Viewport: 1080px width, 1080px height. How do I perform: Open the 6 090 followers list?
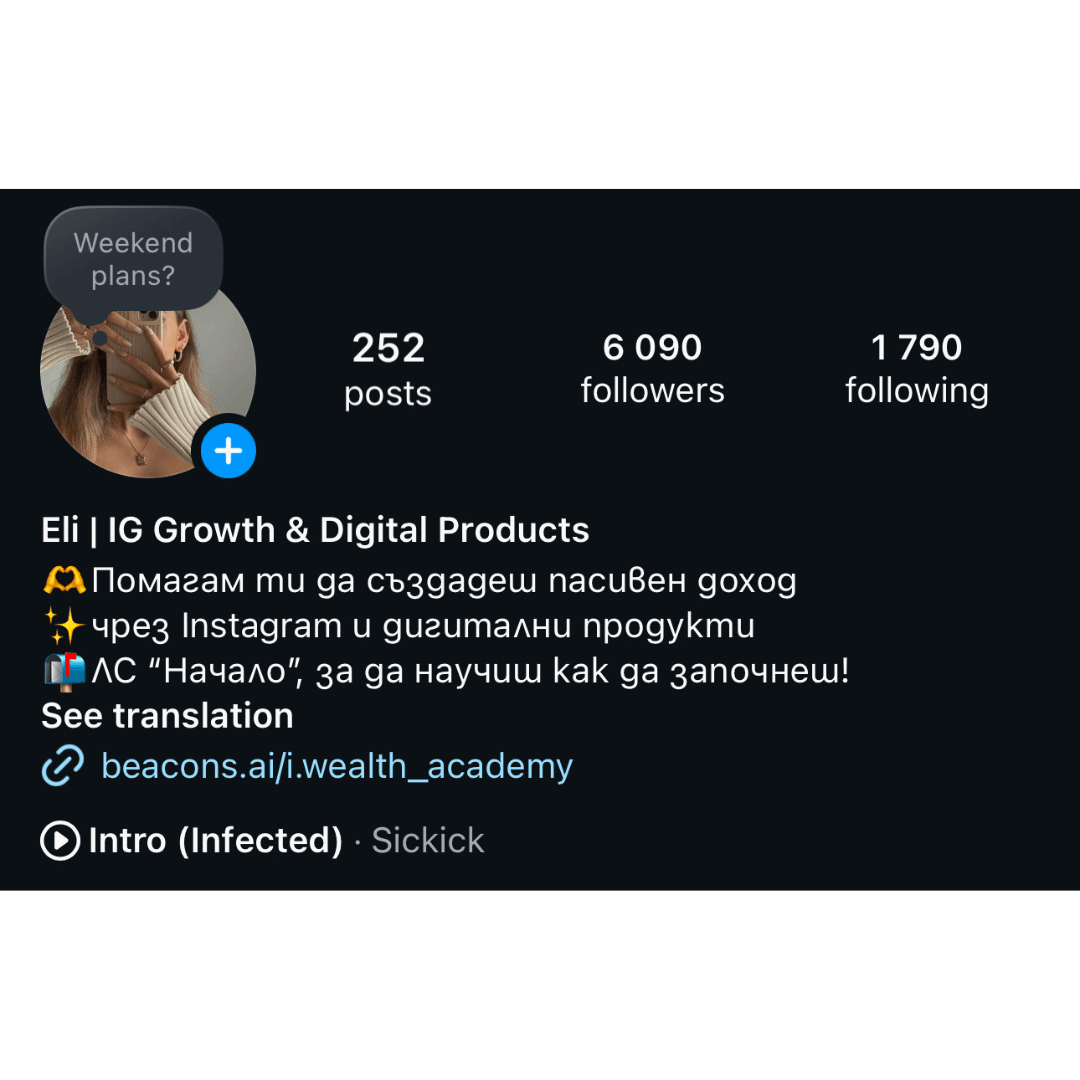652,368
